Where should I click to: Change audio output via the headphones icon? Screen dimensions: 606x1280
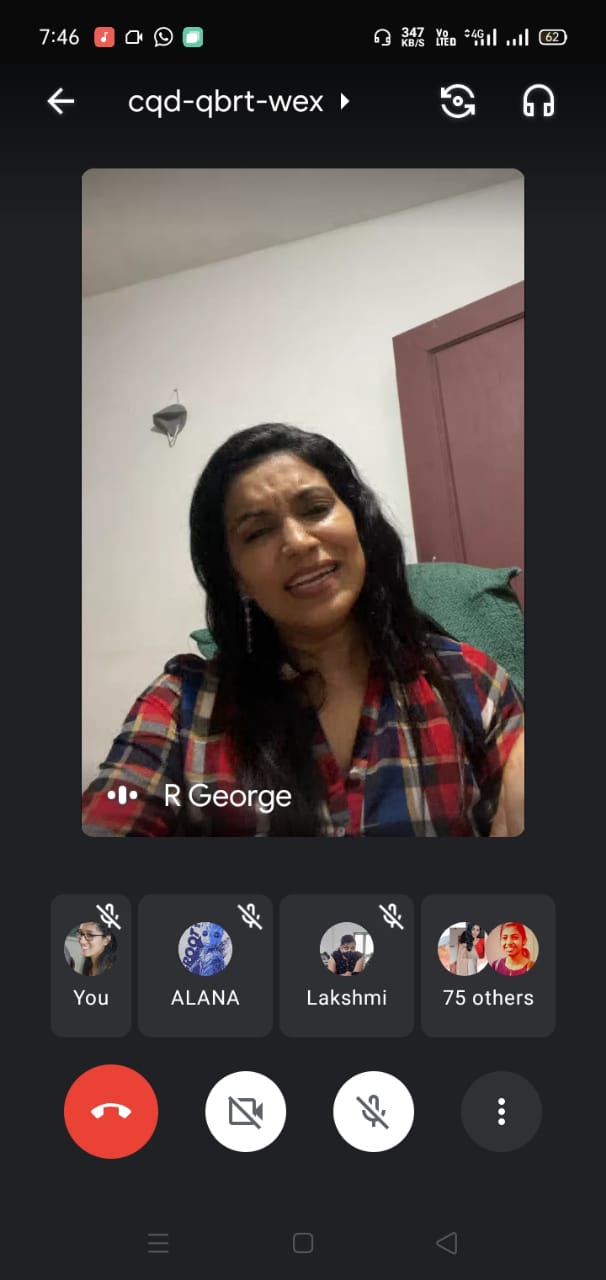(x=539, y=101)
